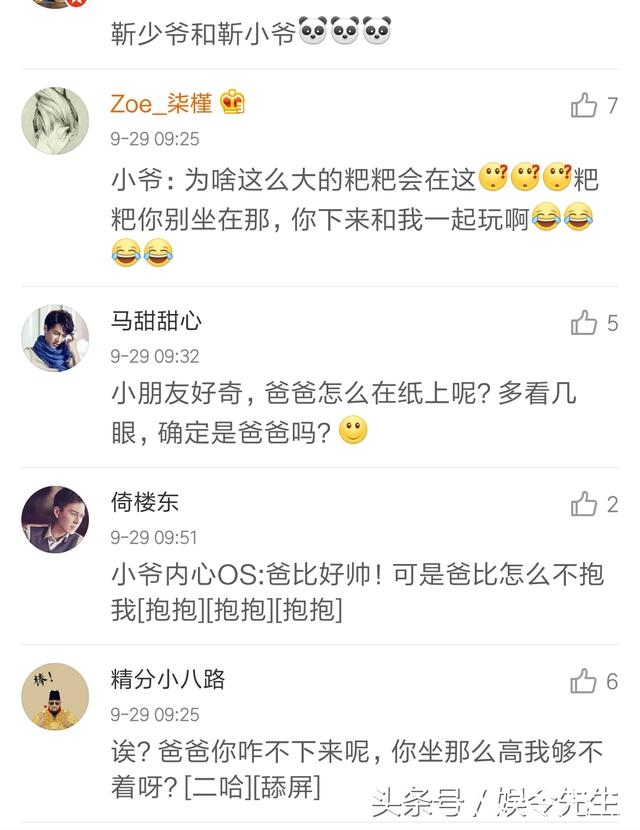The width and height of the screenshot is (640, 830).
Task: Open 马甜甜心's profile avatar
Action: pyautogui.click(x=55, y=338)
